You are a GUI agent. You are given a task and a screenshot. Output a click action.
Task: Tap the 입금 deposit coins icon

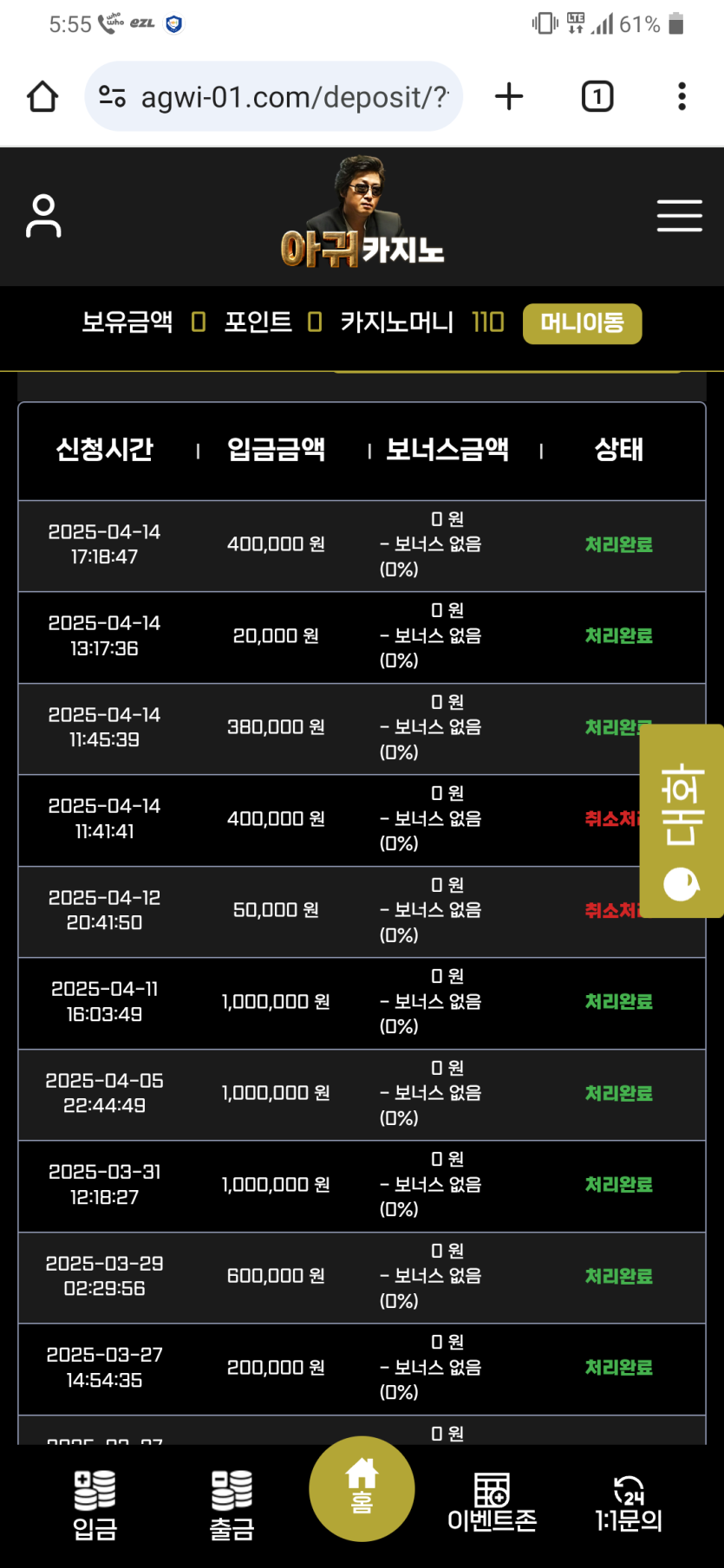(x=94, y=1493)
